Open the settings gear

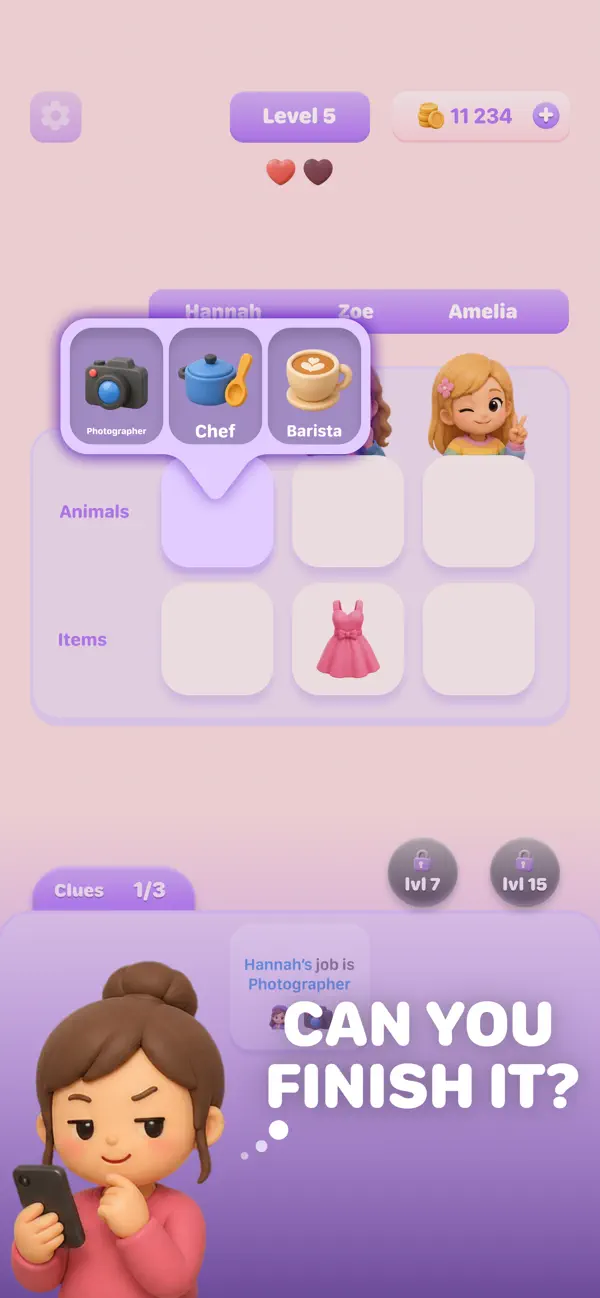55,117
